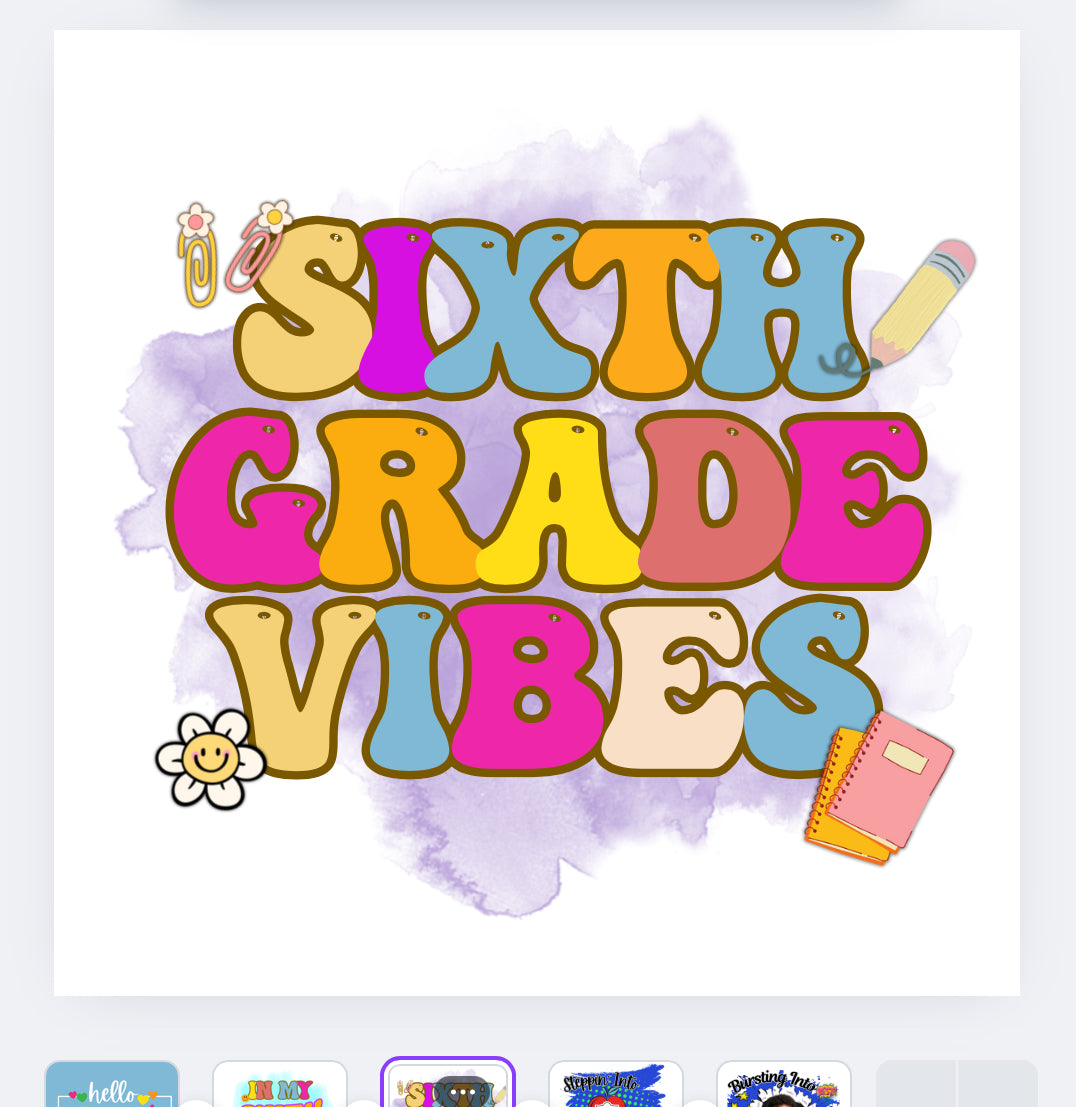This screenshot has height=1107, width=1076.
Task: Tap the Sixth Grade Vibes design canvas
Action: (537, 512)
